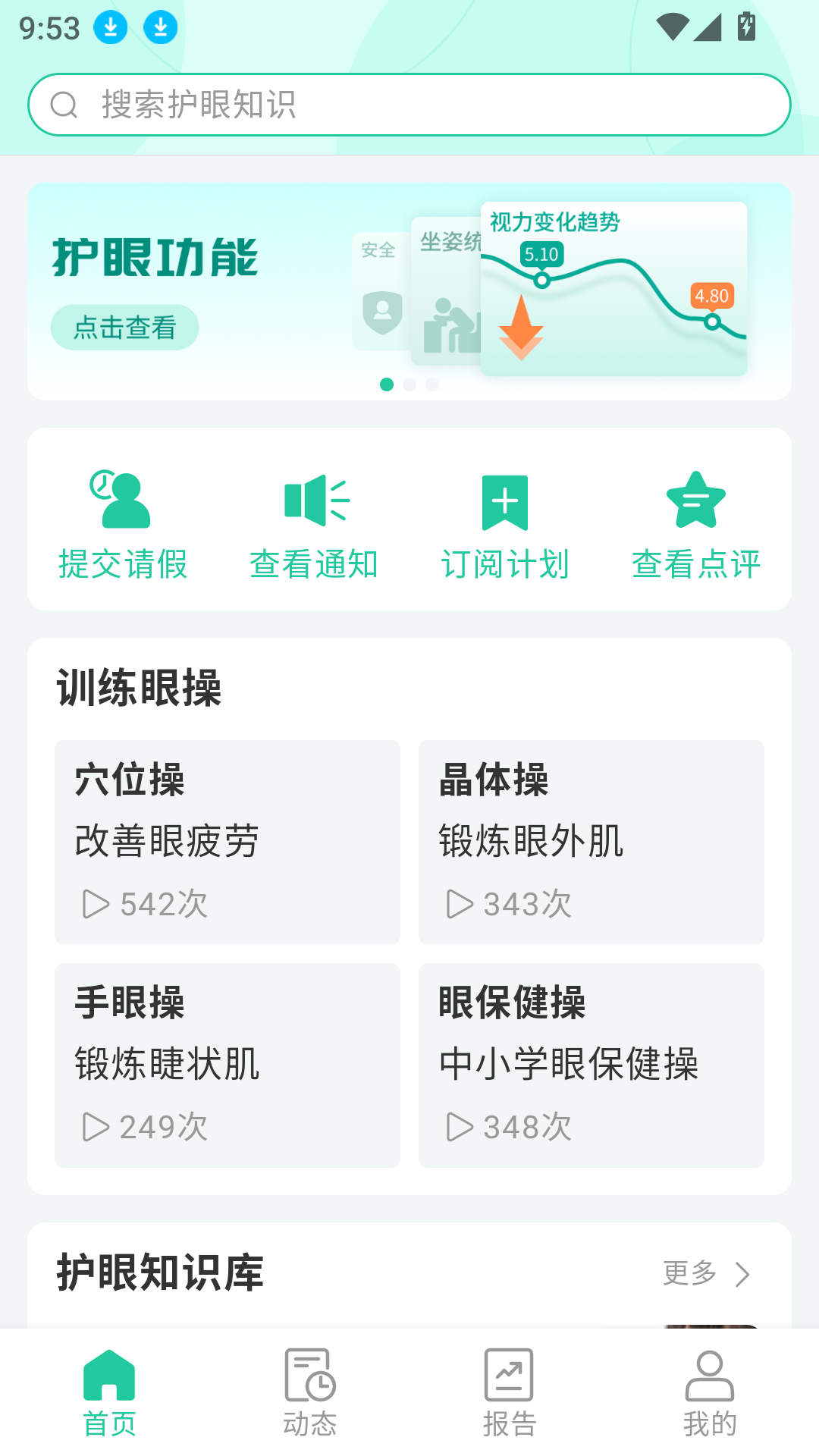Click the 4.80 marker on the trend line
The height and width of the screenshot is (1456, 819).
click(x=711, y=297)
